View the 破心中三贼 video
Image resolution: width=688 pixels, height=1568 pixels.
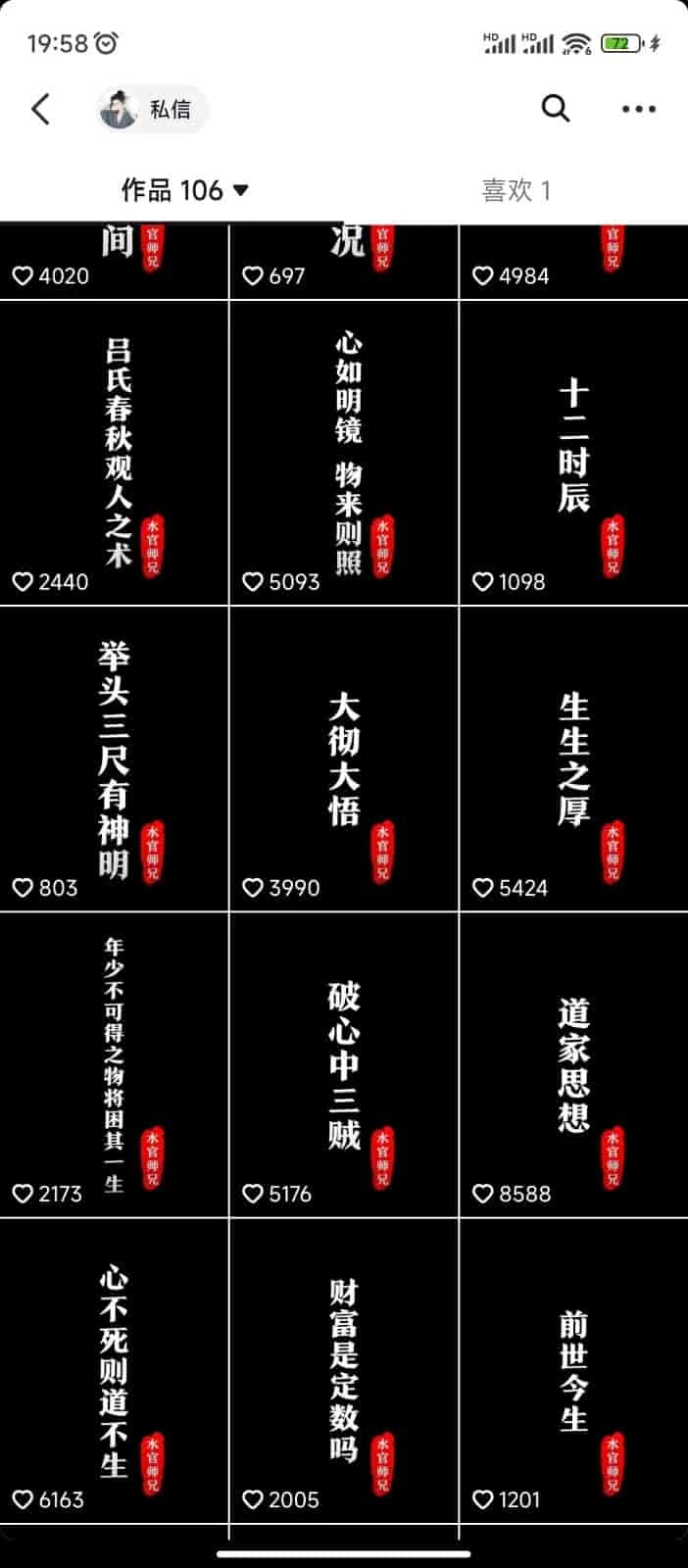[x=344, y=1064]
